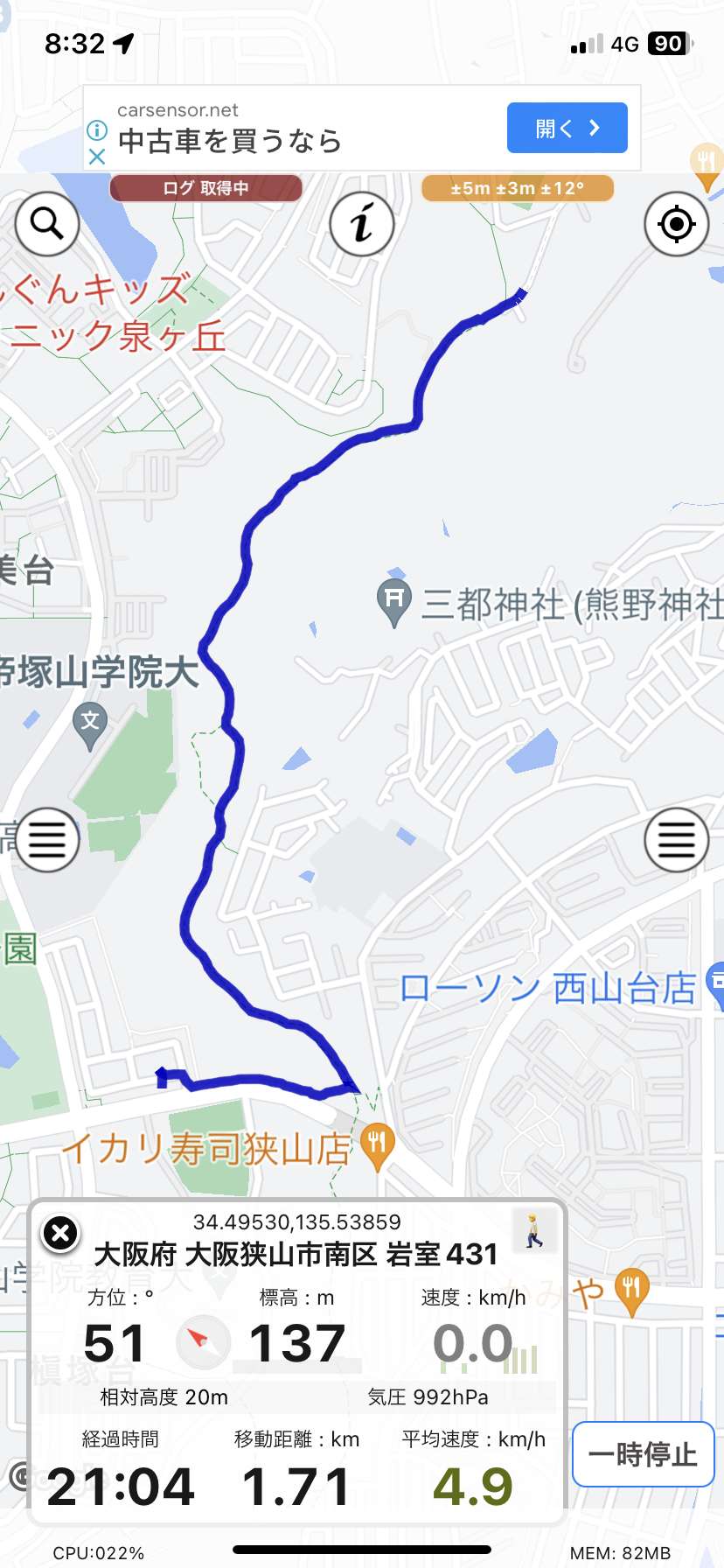Open the right hamburger menu
Image resolution: width=724 pixels, height=1568 pixels.
pyautogui.click(x=676, y=840)
